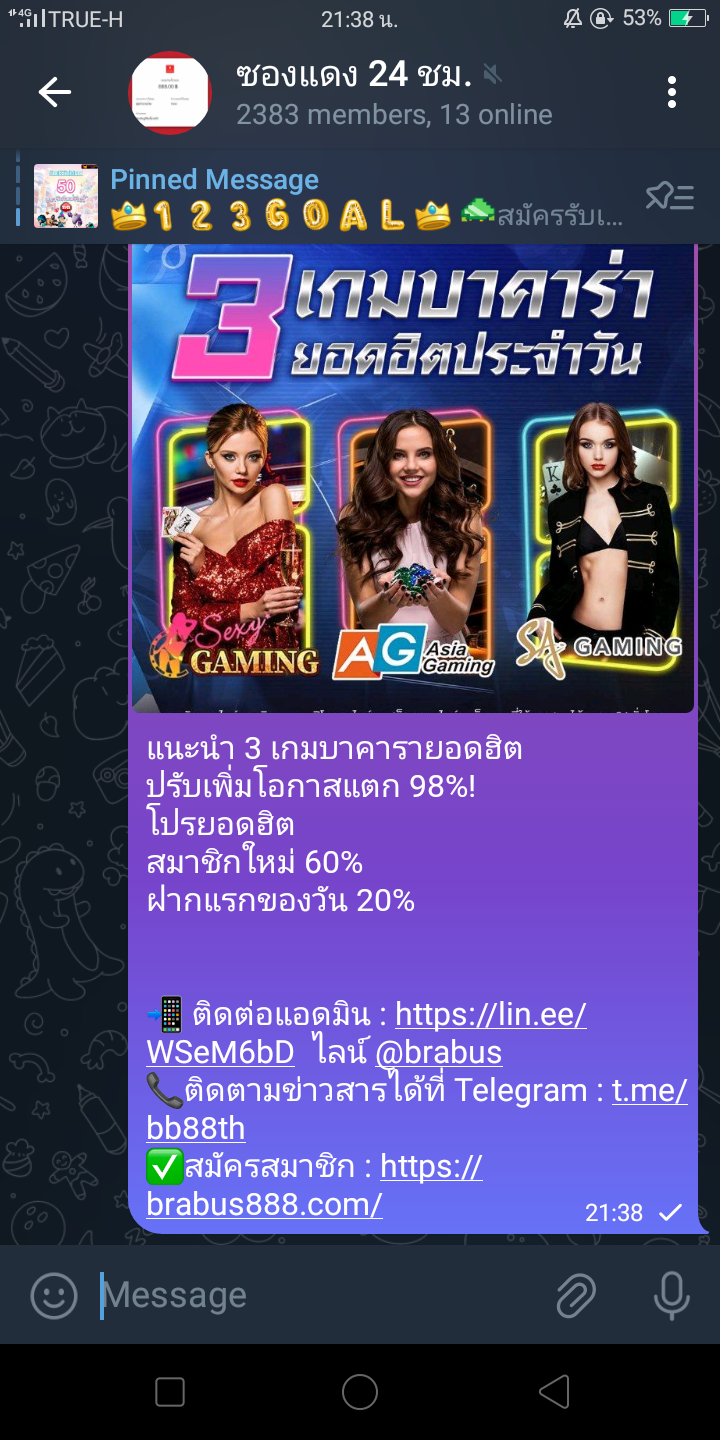
Task: Open the baccarat promo image
Action: (413, 478)
